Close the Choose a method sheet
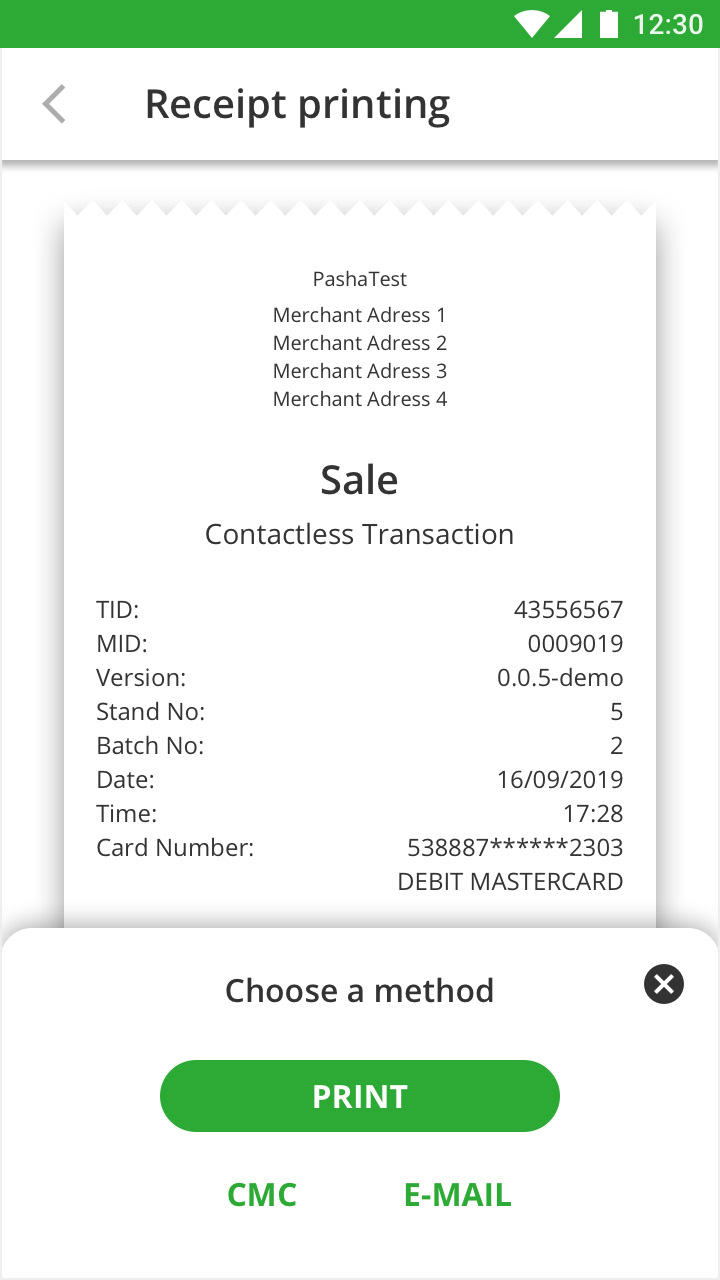 pos(663,984)
